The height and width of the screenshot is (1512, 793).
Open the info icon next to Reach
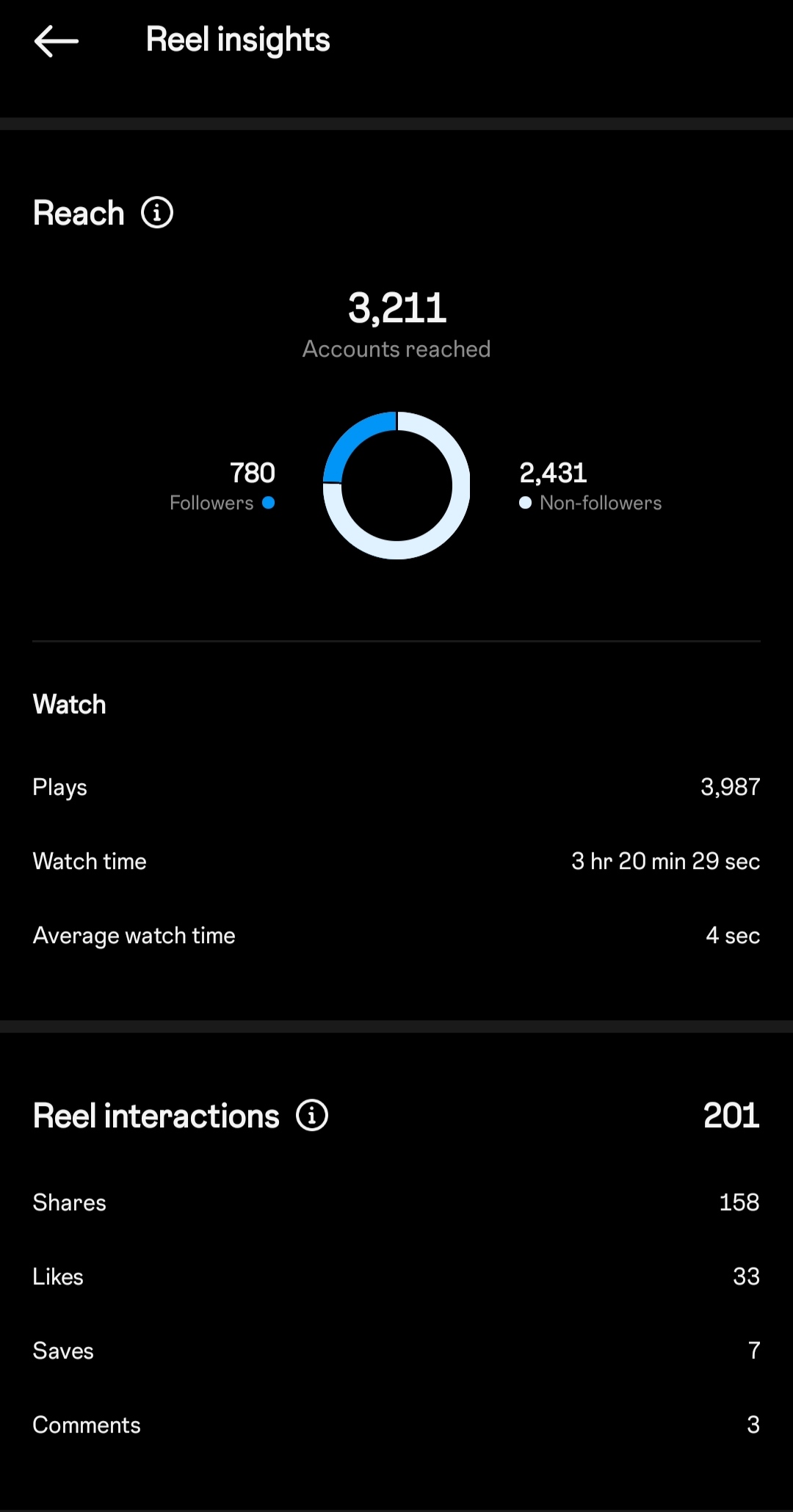(x=157, y=213)
